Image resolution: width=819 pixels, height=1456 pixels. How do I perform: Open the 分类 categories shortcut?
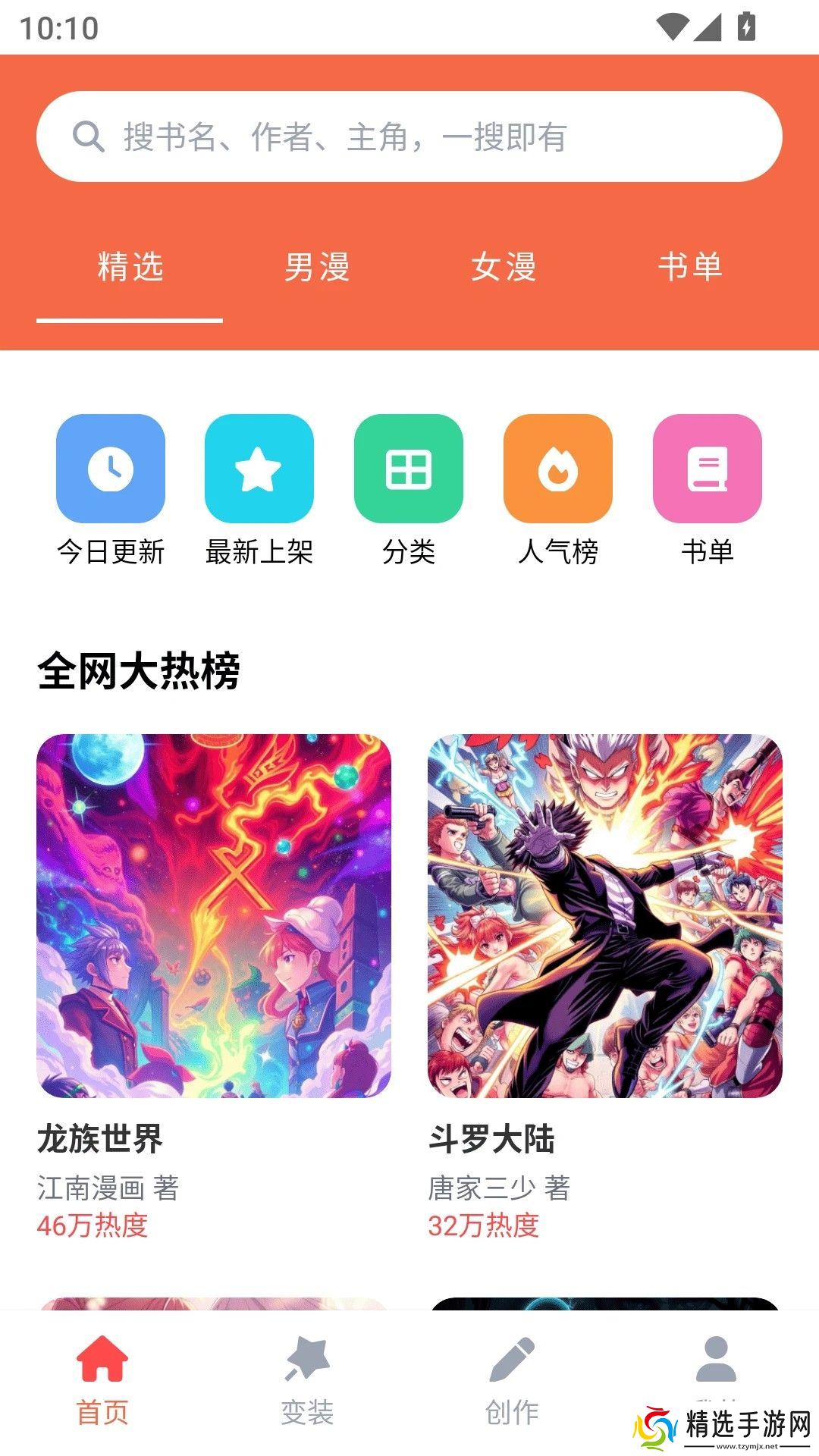point(409,469)
